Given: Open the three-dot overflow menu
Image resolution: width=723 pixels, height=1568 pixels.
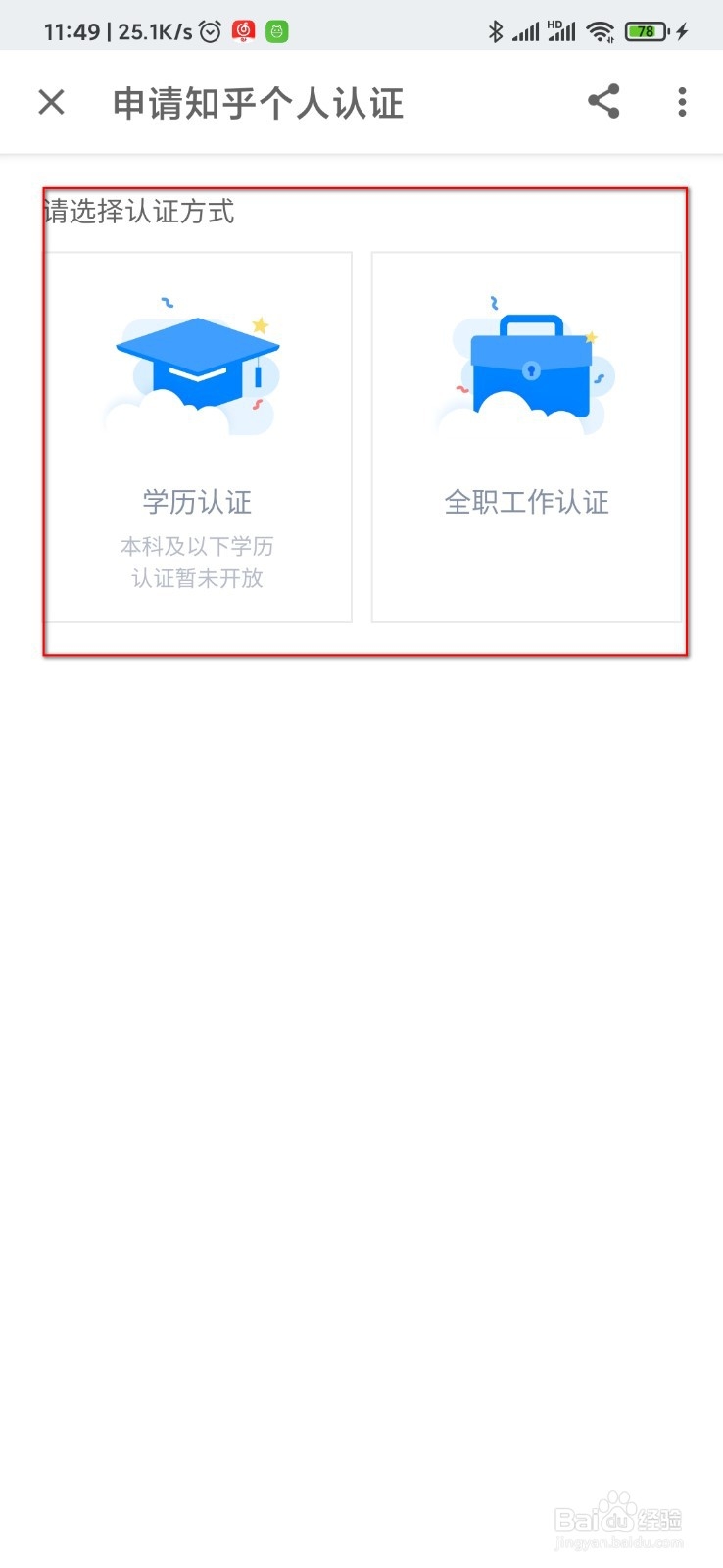Looking at the screenshot, I should 681,102.
